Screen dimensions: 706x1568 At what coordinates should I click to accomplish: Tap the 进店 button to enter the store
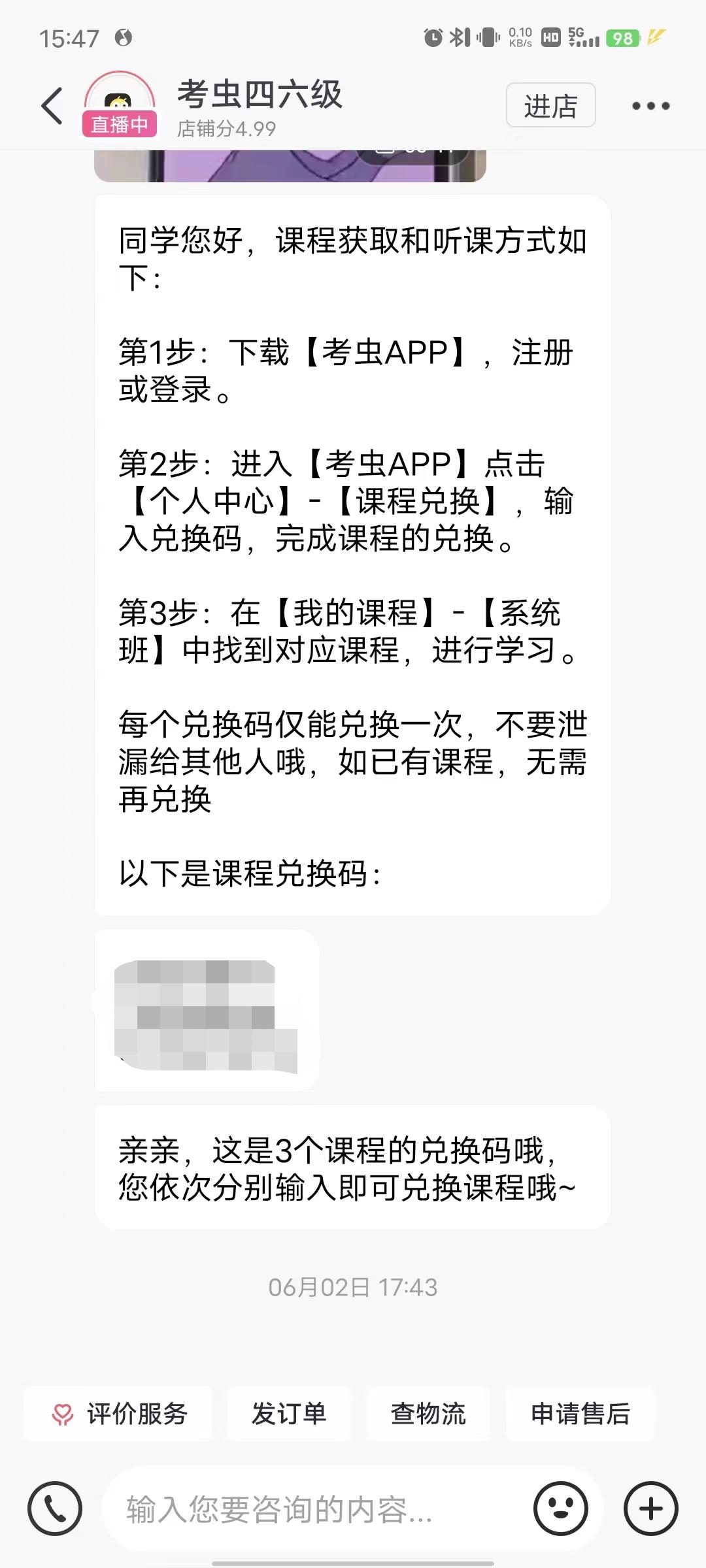(x=550, y=105)
